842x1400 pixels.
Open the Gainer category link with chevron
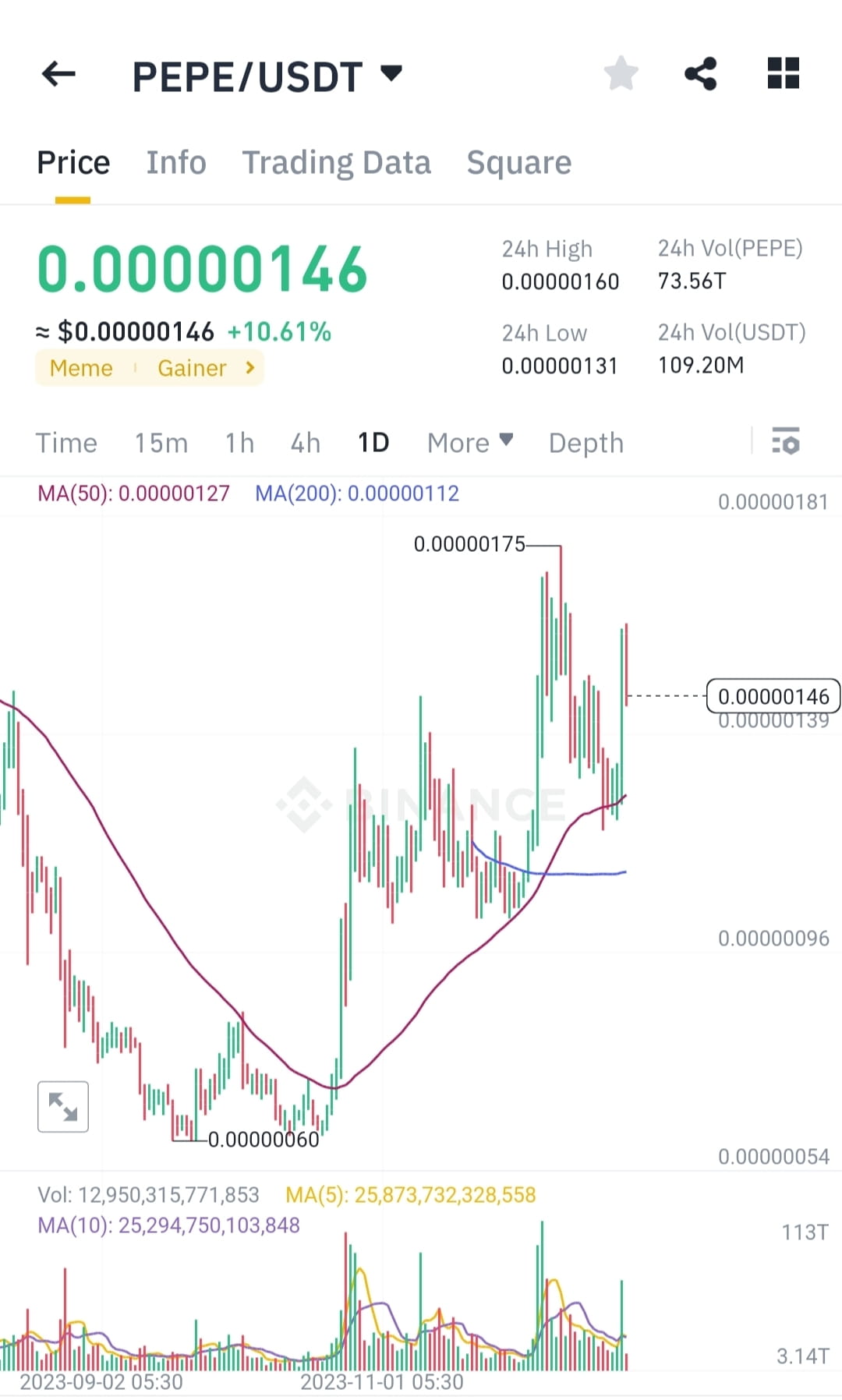pos(203,368)
